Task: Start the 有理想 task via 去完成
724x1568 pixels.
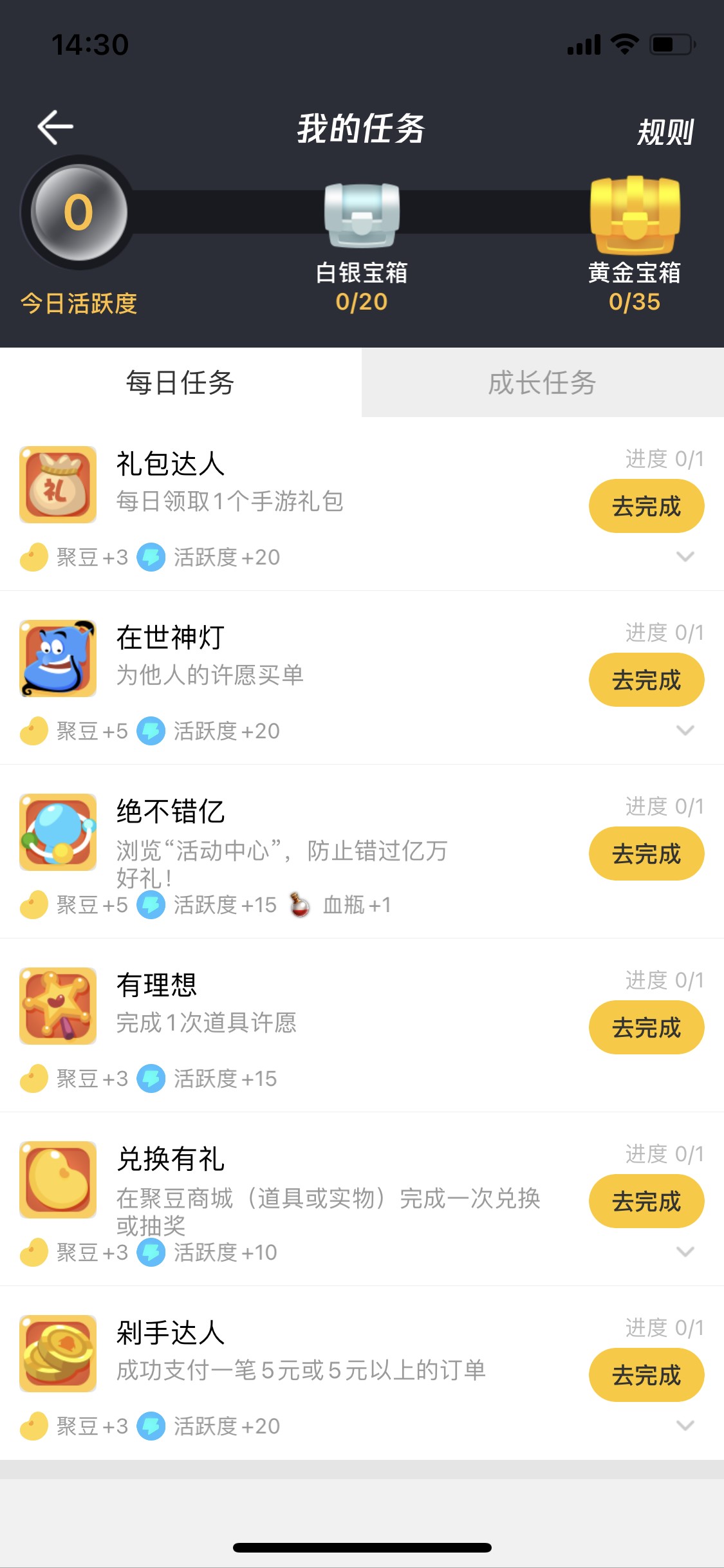Action: pos(646,1028)
